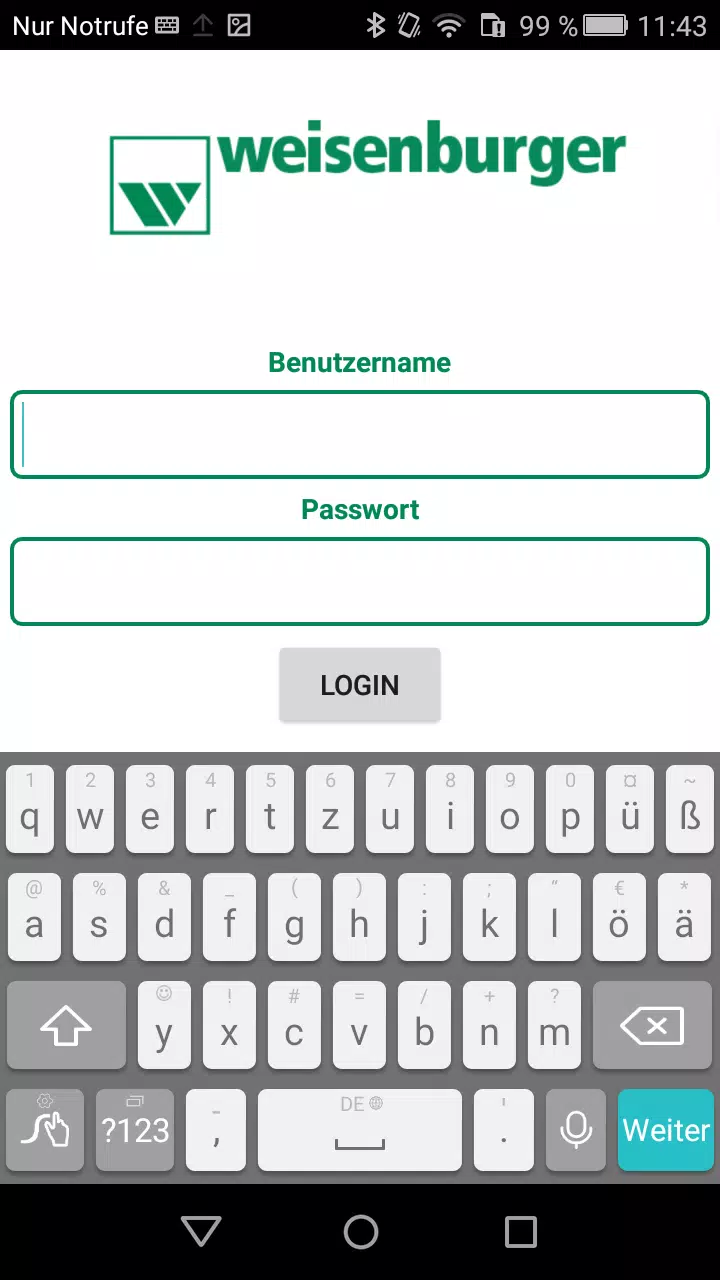The width and height of the screenshot is (720, 1280).
Task: Hit the Weiter key on the keyboard
Action: [665, 1130]
